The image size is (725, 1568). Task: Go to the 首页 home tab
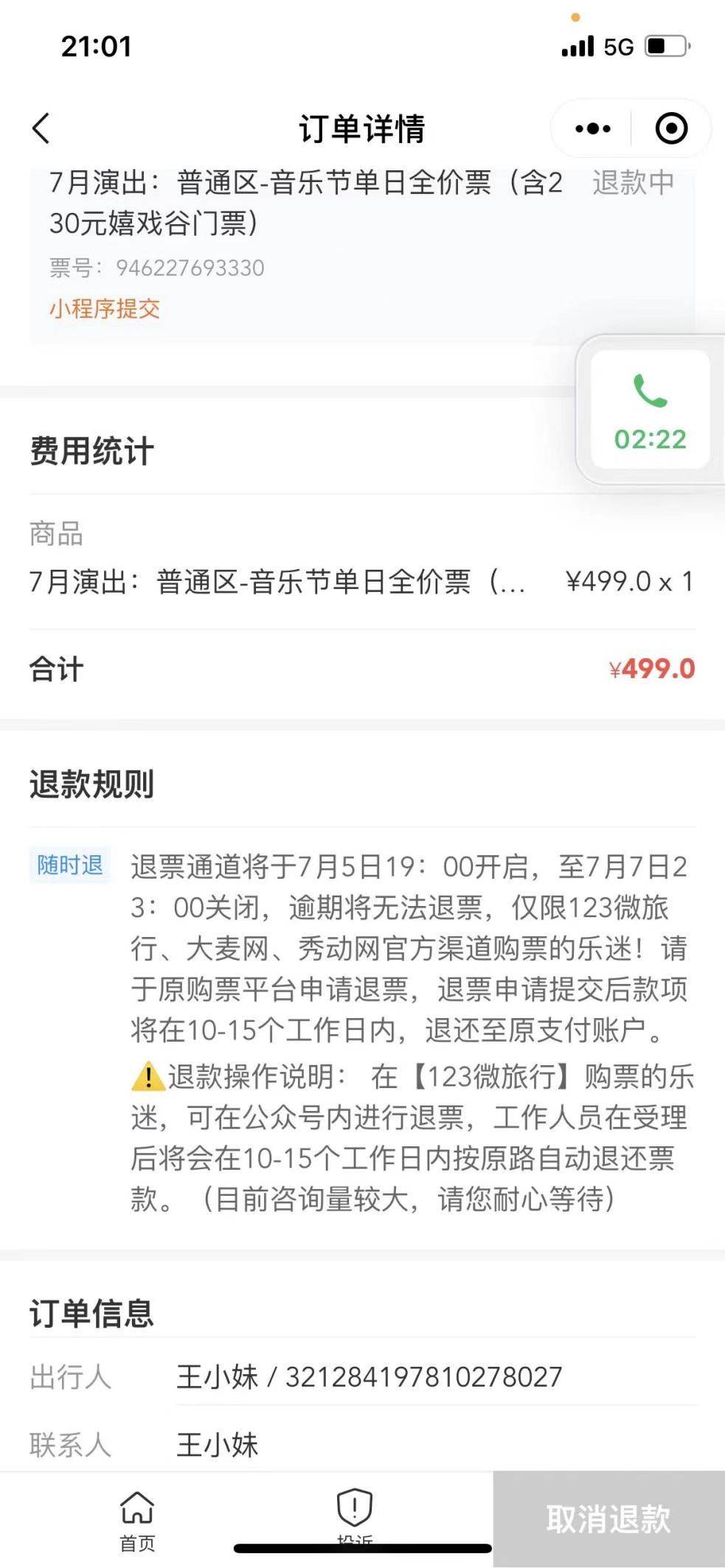click(137, 1520)
